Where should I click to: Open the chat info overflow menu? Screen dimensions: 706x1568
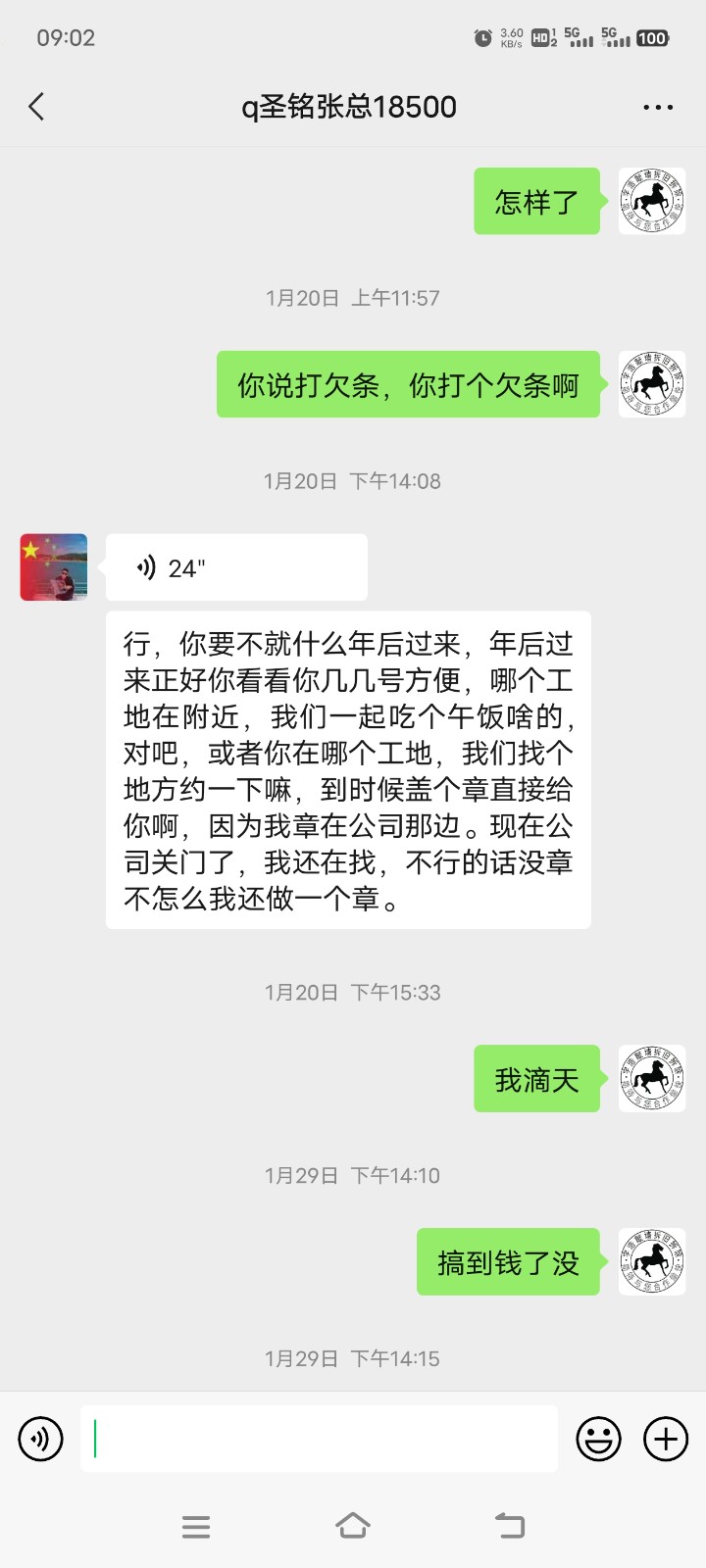657,107
